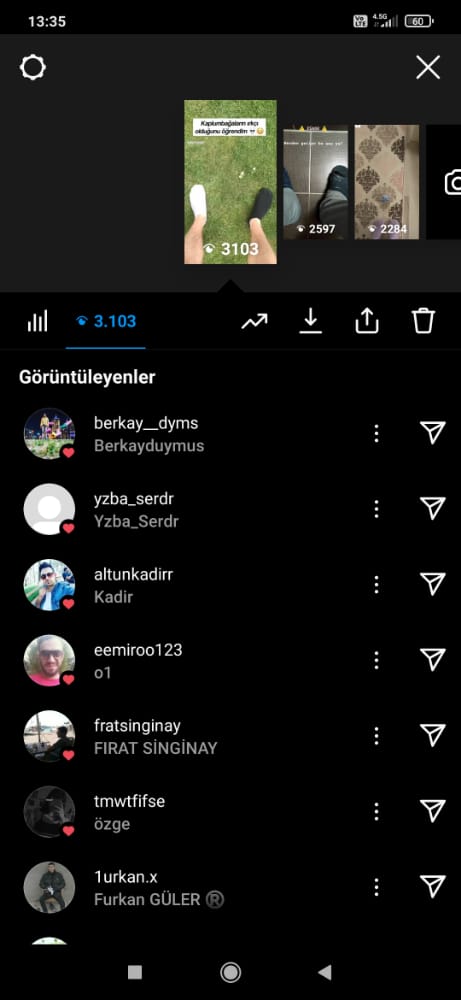461x1000 pixels.
Task: Send a message to 1urkan.x
Action: (433, 886)
